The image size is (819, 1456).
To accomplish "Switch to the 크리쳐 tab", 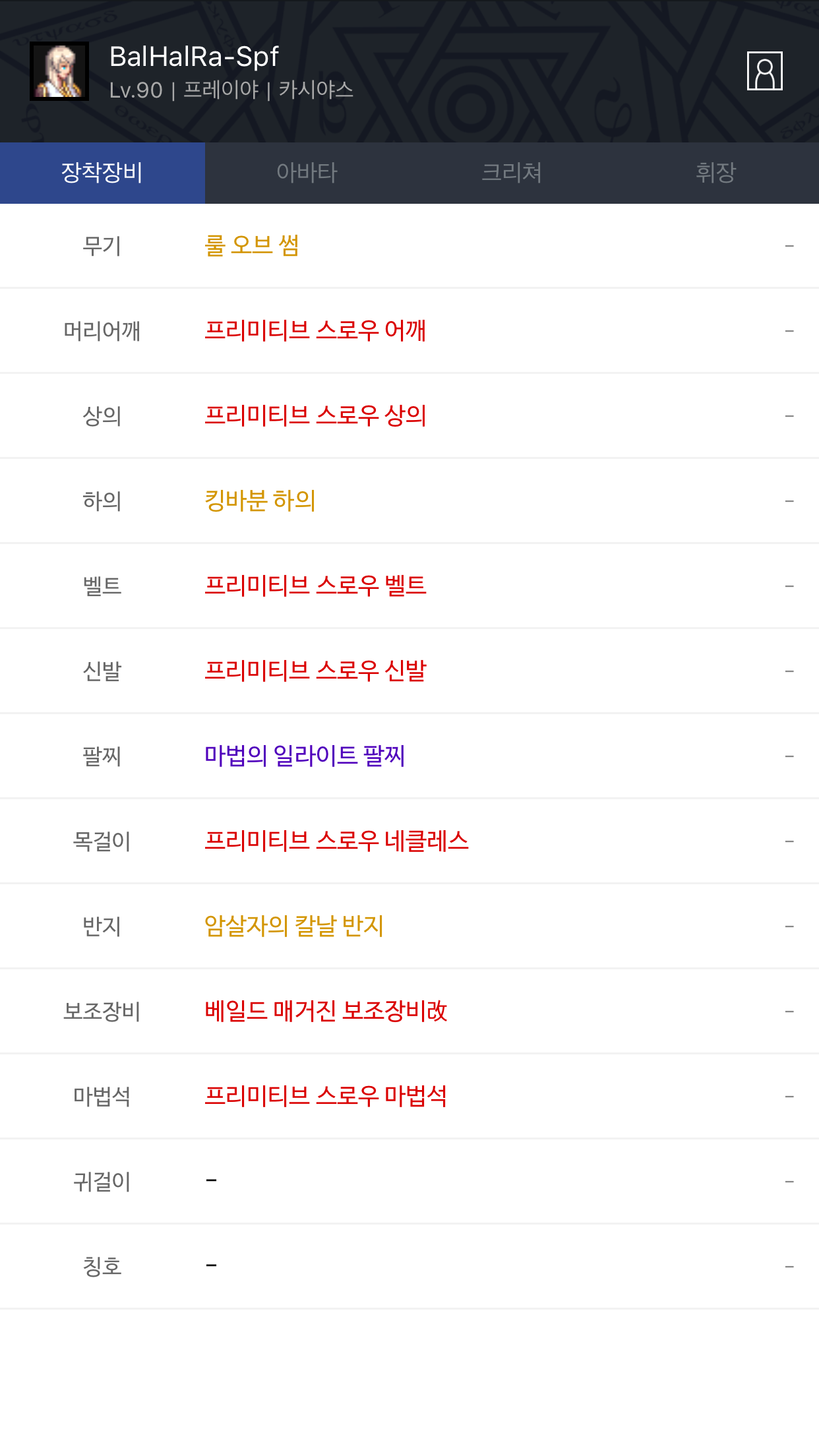I will pyautogui.click(x=512, y=173).
